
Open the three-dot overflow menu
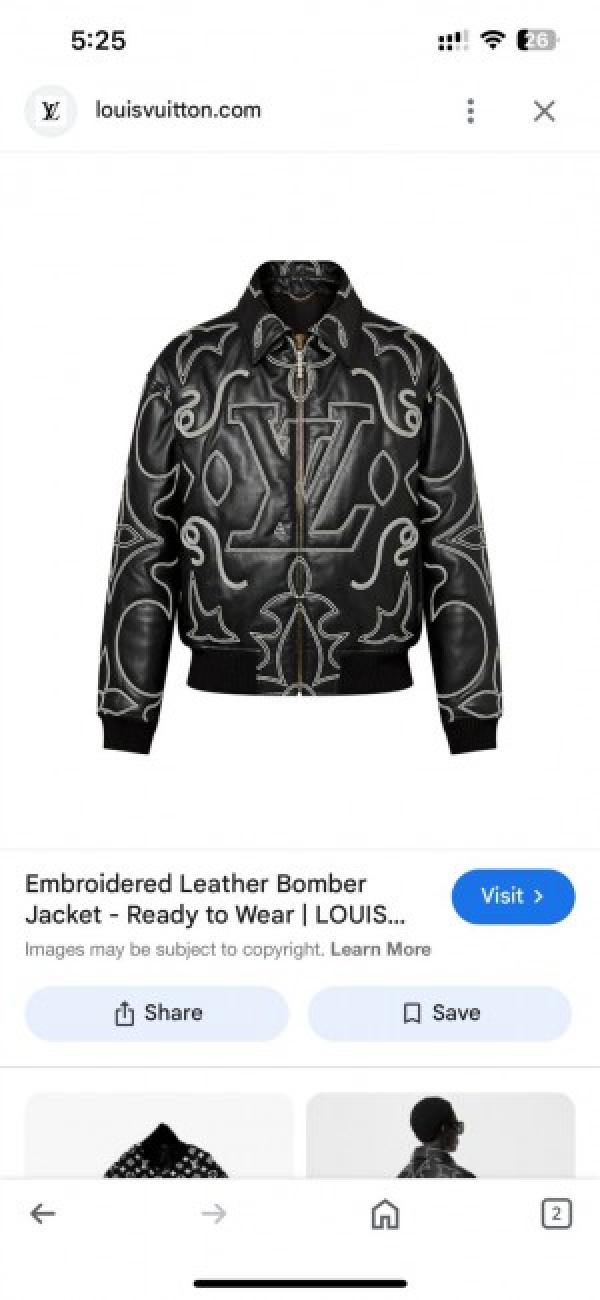pyautogui.click(x=470, y=111)
